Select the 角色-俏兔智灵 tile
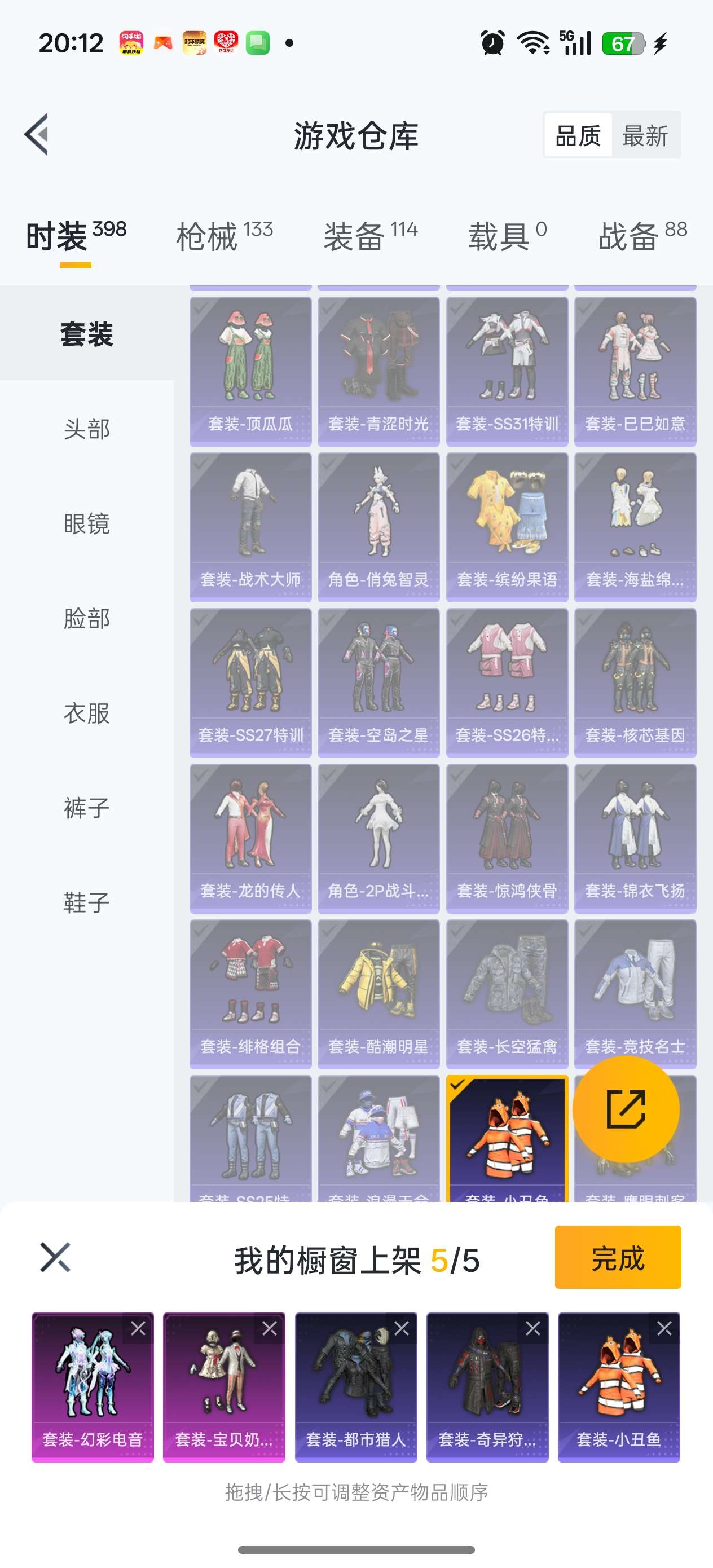The image size is (713, 1568). coord(378,527)
